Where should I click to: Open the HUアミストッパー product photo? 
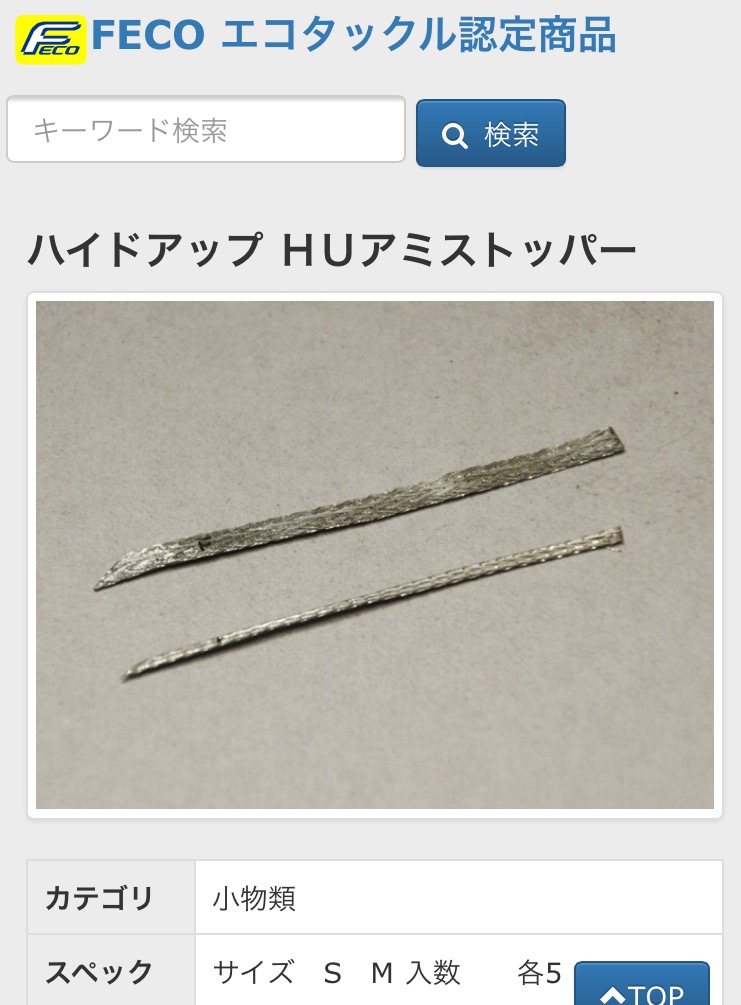375,555
